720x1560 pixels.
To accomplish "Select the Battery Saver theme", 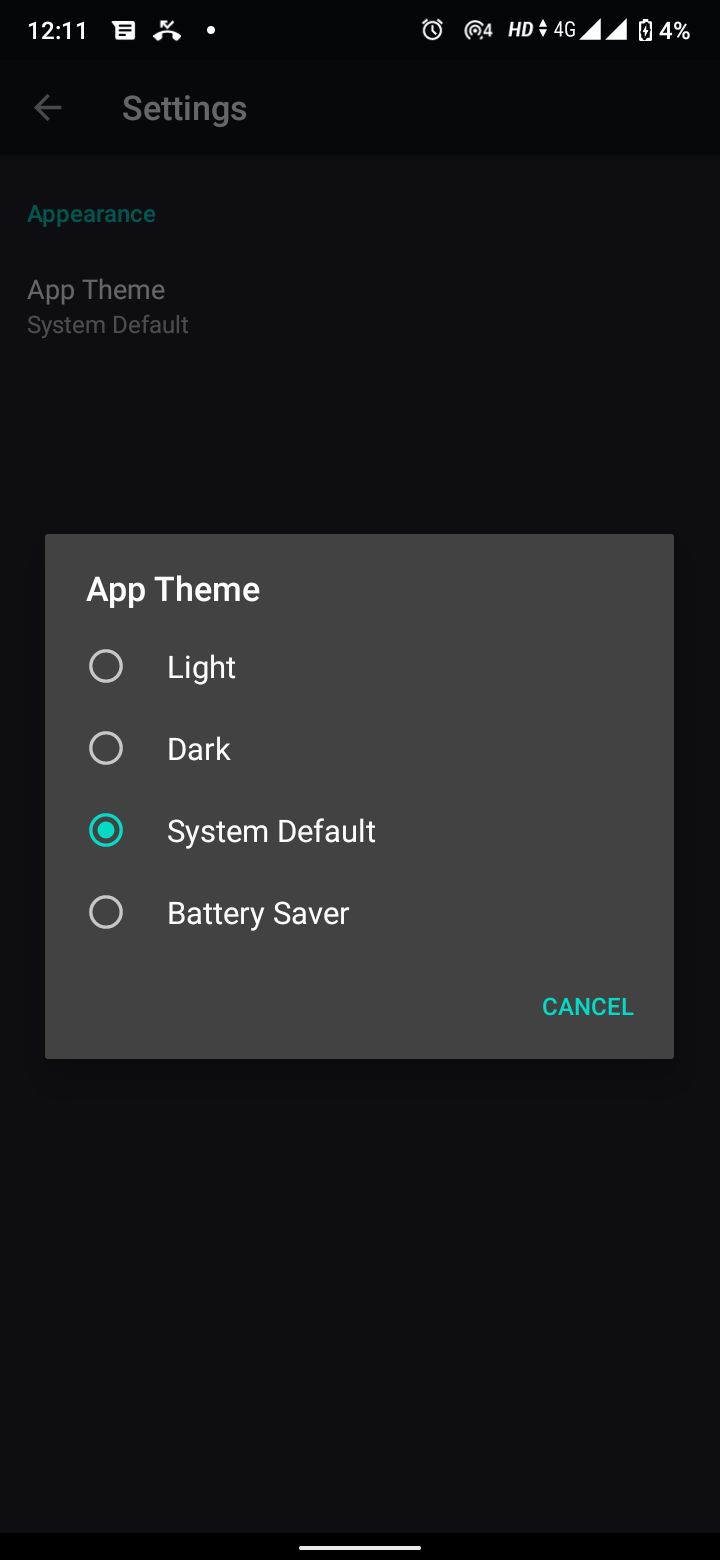I will pos(359,913).
